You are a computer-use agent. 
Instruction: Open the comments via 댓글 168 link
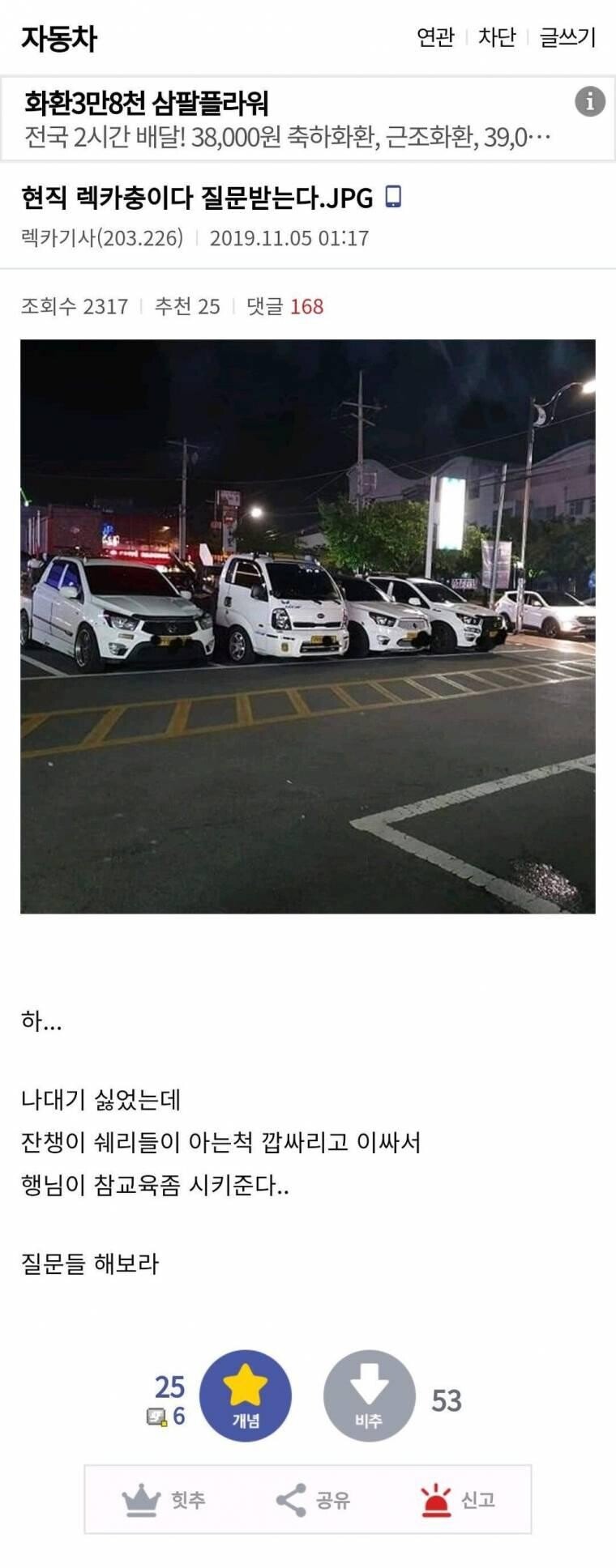click(x=284, y=307)
